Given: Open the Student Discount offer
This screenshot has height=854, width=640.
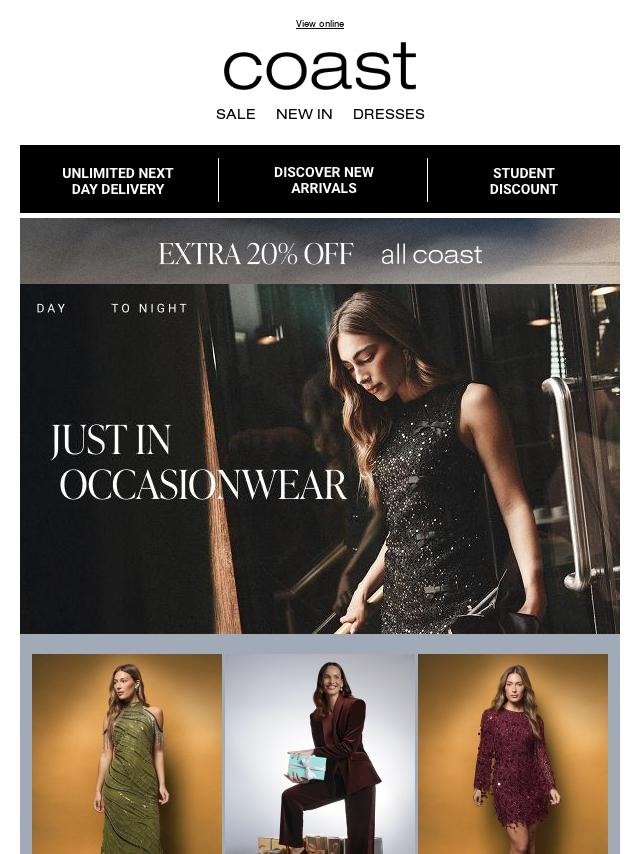Looking at the screenshot, I should click(x=523, y=181).
